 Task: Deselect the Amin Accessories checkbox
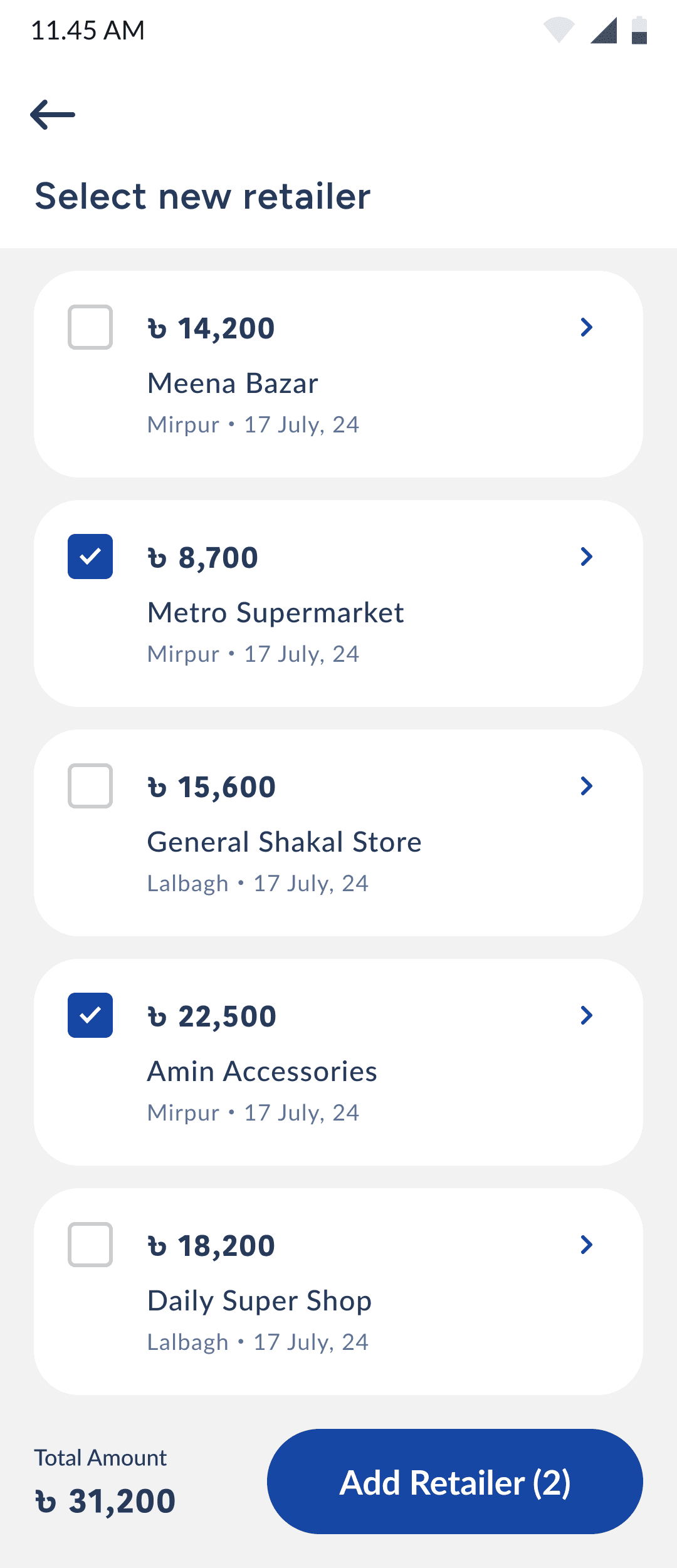(x=90, y=1015)
